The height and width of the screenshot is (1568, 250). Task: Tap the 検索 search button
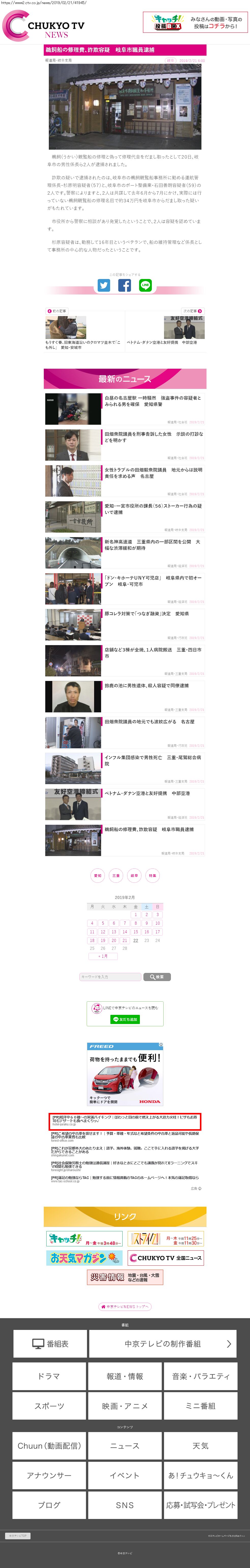point(157,976)
